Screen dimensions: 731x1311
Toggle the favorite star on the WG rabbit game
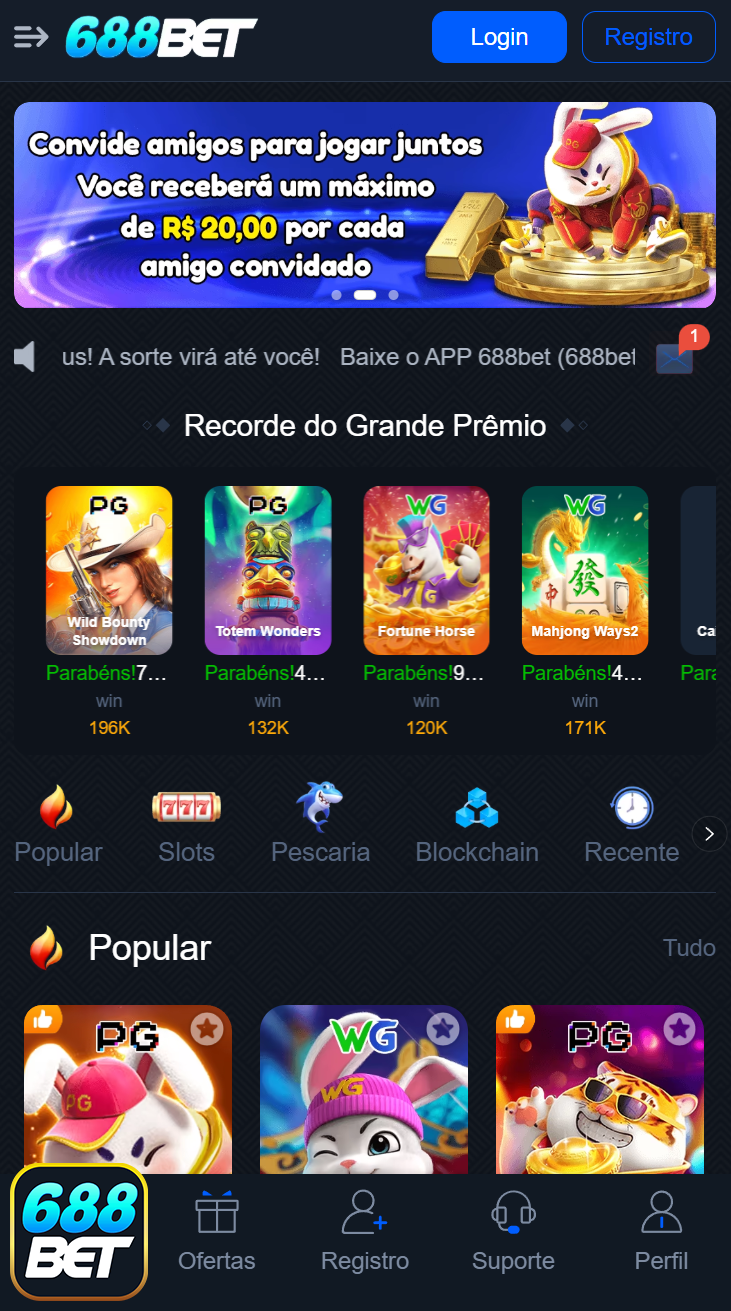click(x=443, y=1028)
